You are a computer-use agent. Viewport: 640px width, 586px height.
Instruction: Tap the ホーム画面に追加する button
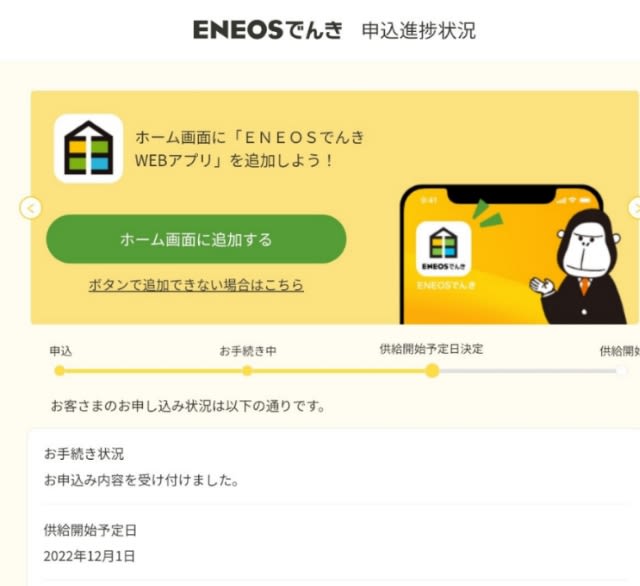tap(196, 239)
